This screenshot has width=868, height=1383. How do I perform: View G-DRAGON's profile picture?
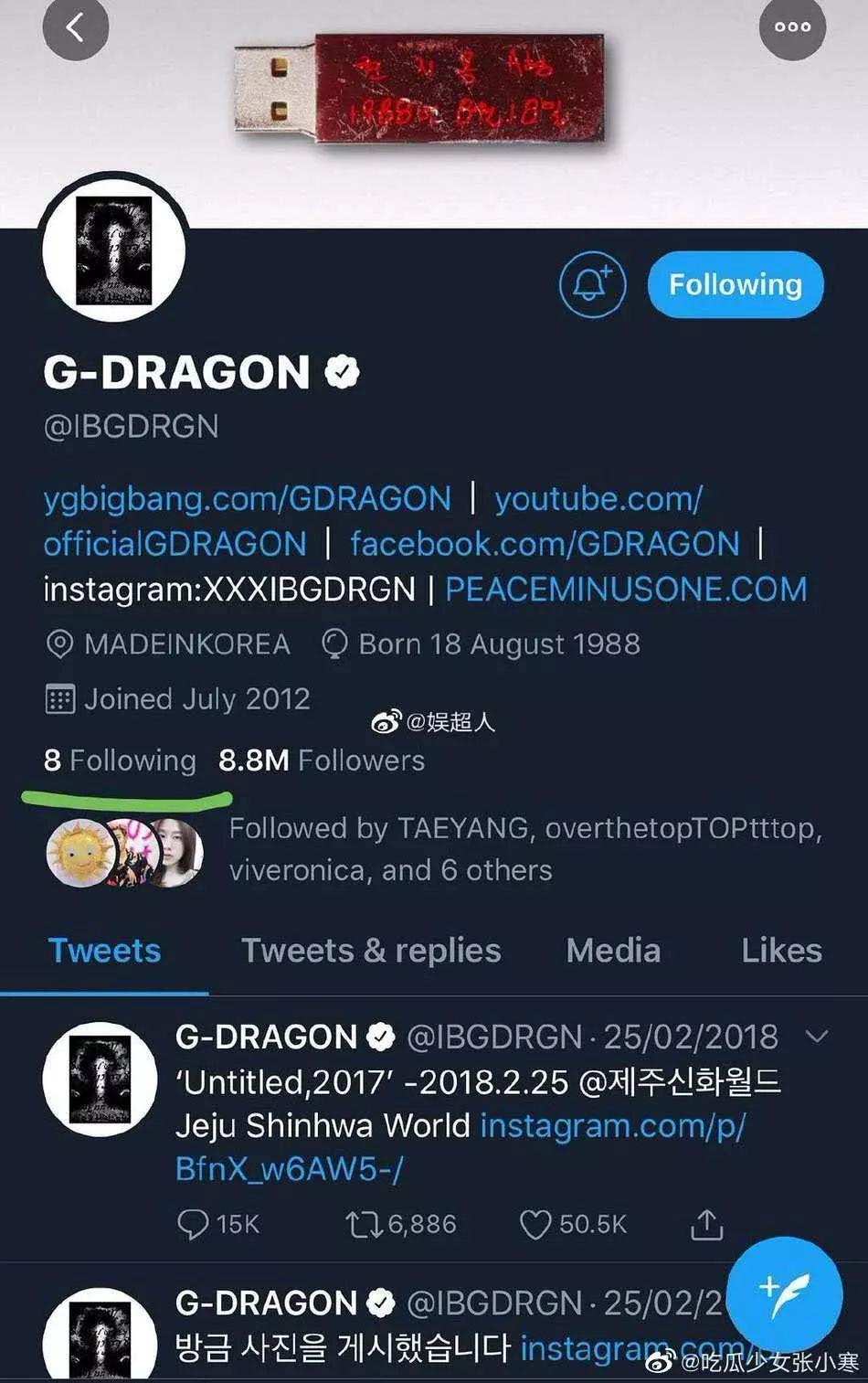[114, 249]
